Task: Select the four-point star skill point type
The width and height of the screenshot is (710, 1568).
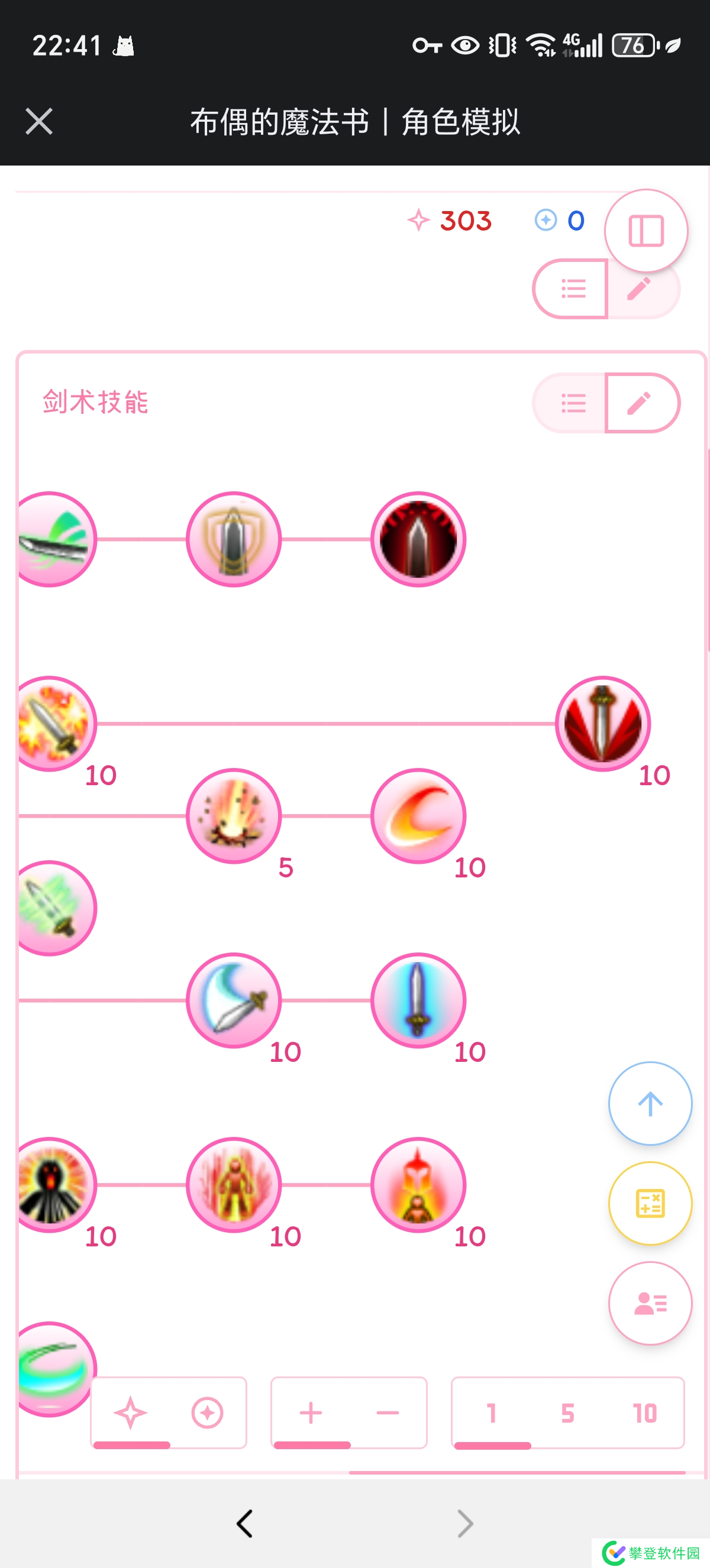Action: coord(131,1412)
